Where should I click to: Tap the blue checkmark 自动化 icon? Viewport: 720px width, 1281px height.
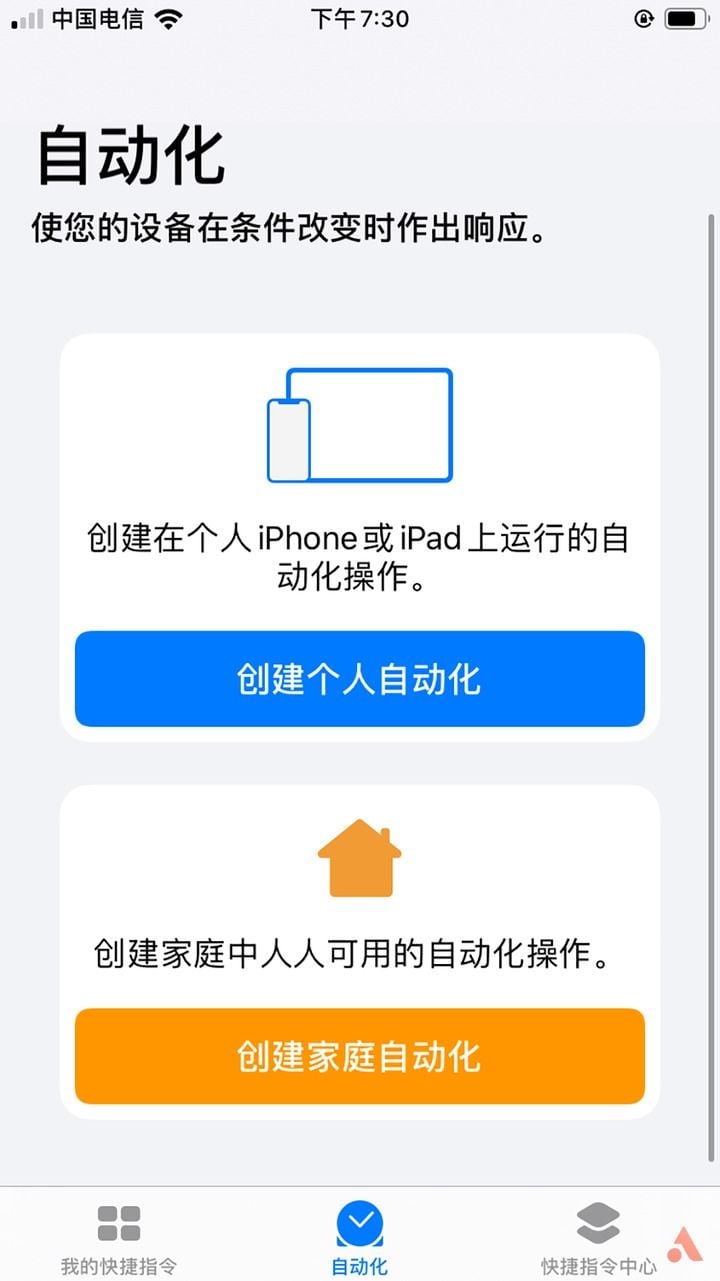[359, 1221]
